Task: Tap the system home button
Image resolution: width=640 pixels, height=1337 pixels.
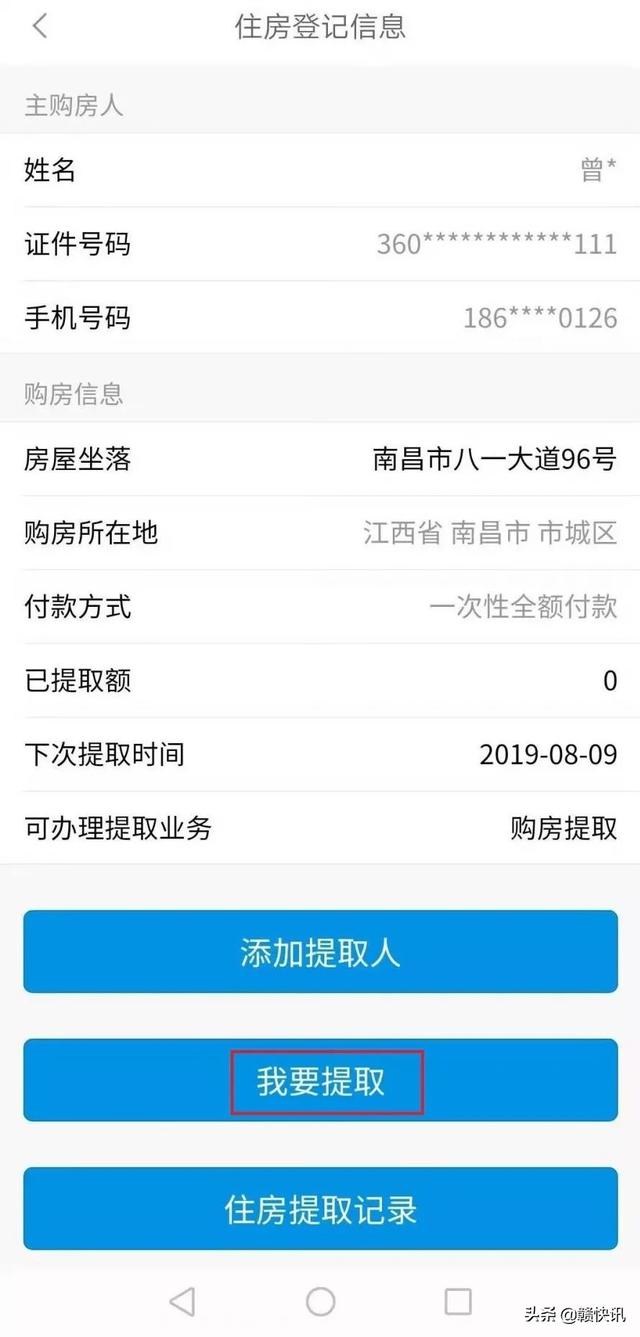Action: coord(320,1301)
